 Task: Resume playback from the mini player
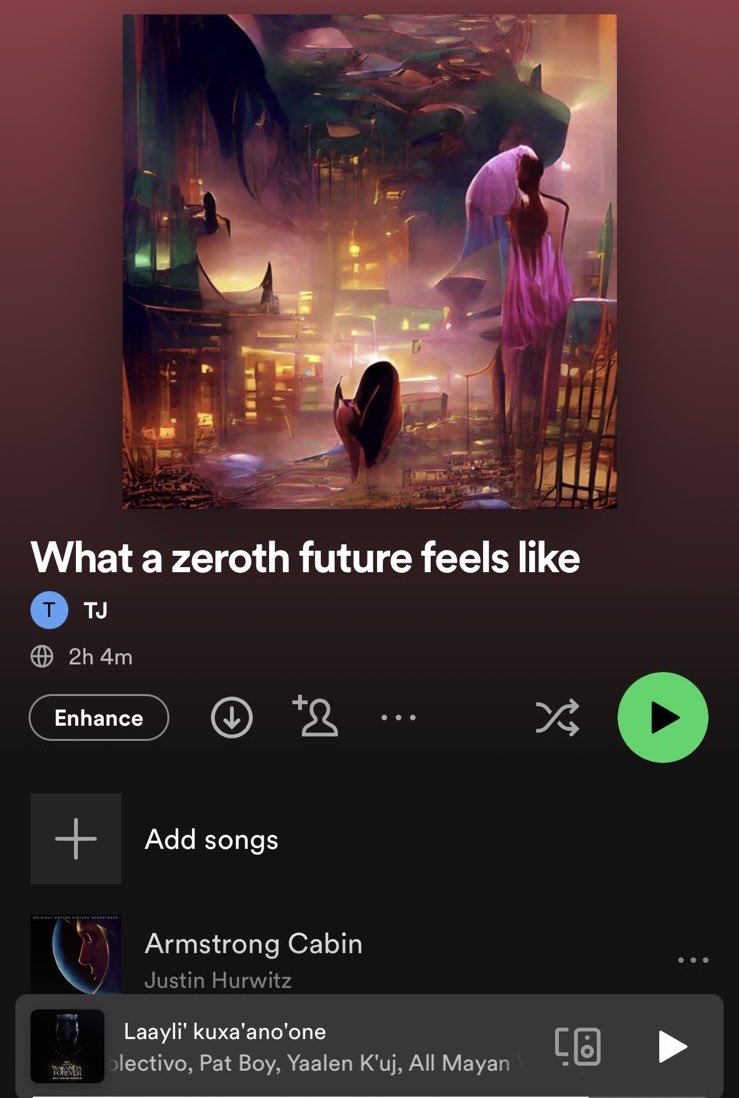tap(673, 1046)
